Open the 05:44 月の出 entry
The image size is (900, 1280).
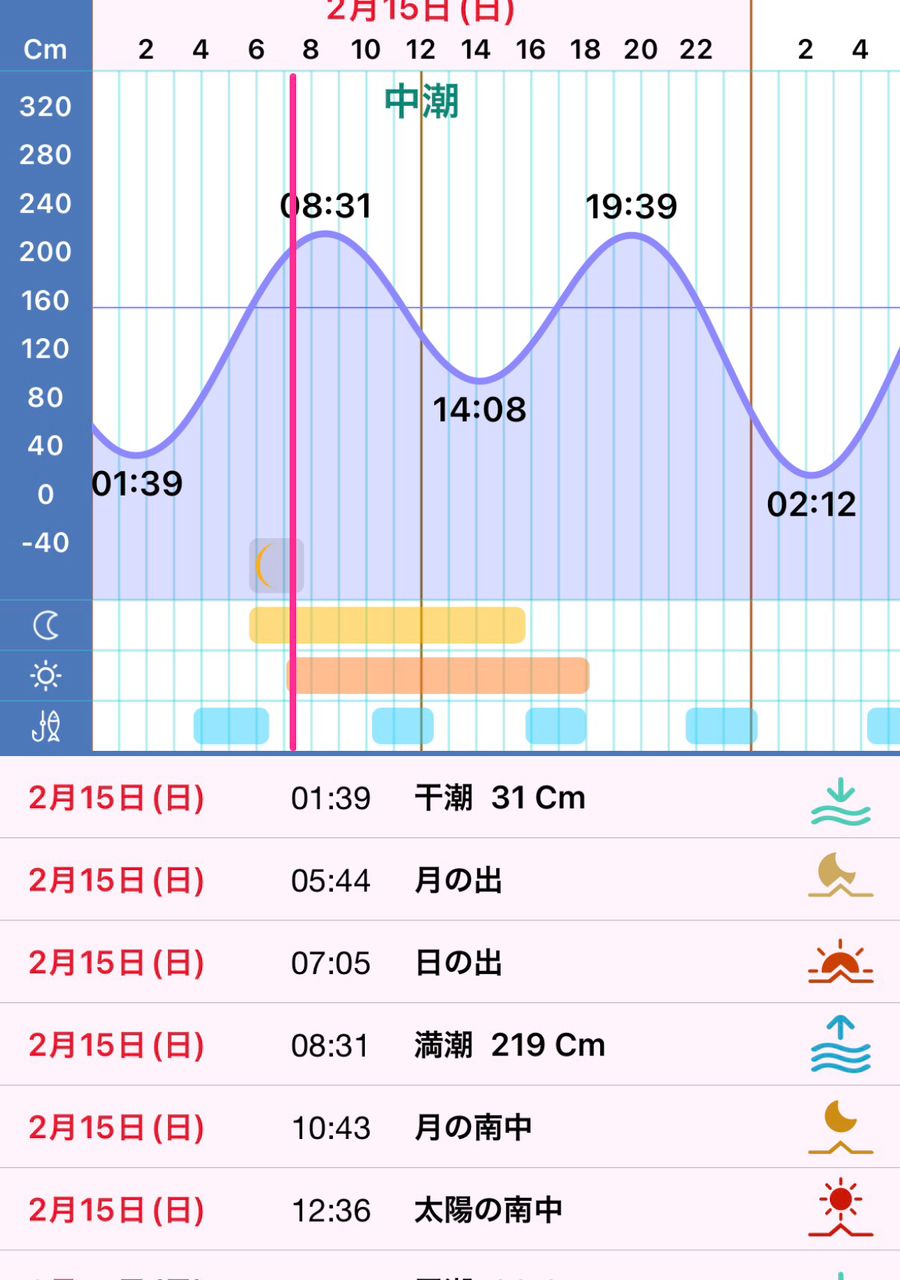coord(450,880)
